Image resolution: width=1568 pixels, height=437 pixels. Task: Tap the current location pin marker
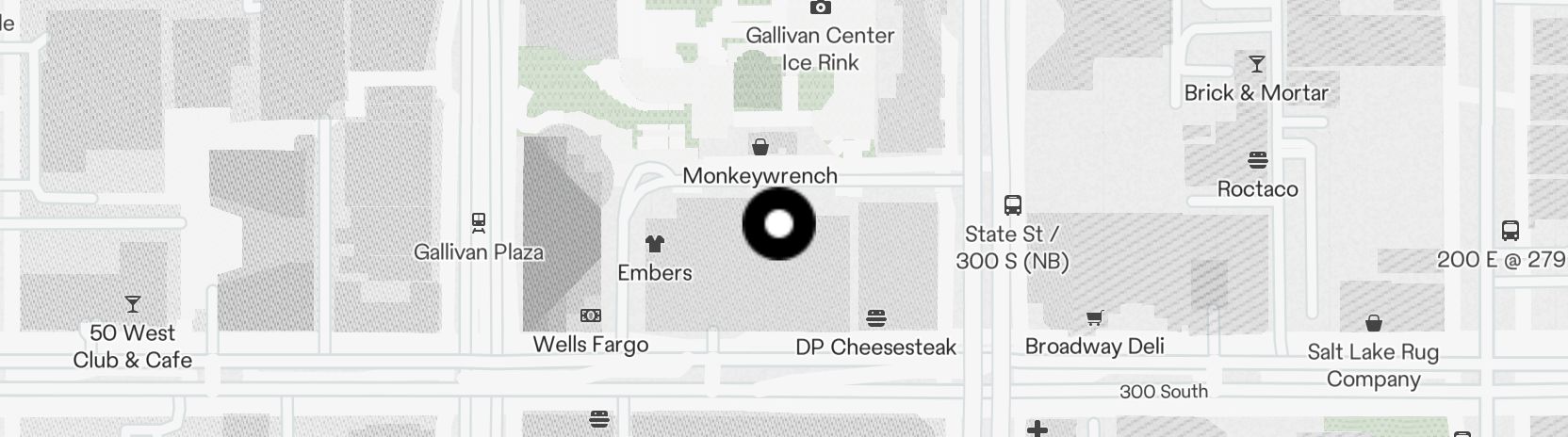coord(778,224)
